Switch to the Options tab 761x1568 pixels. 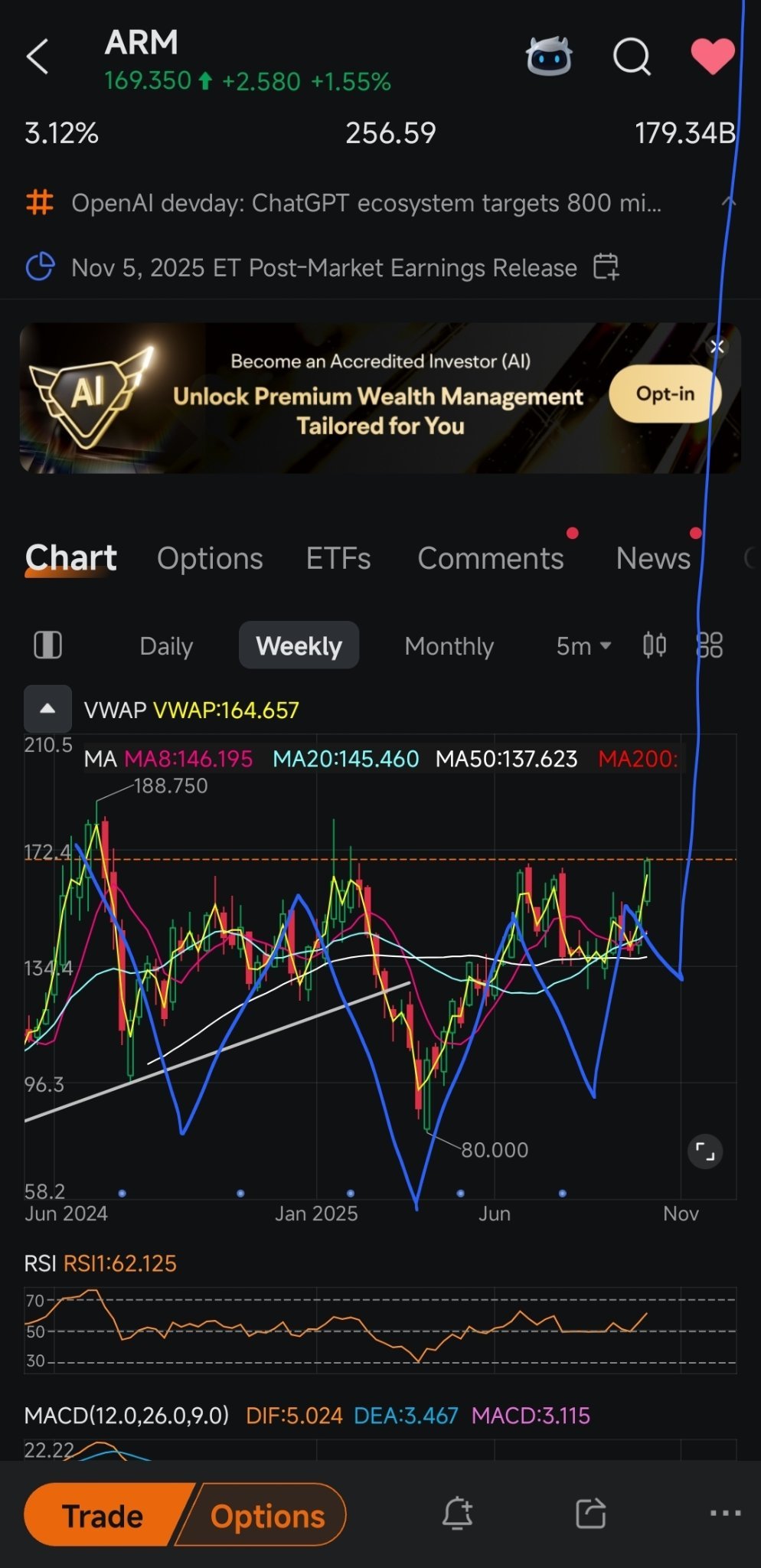[210, 558]
